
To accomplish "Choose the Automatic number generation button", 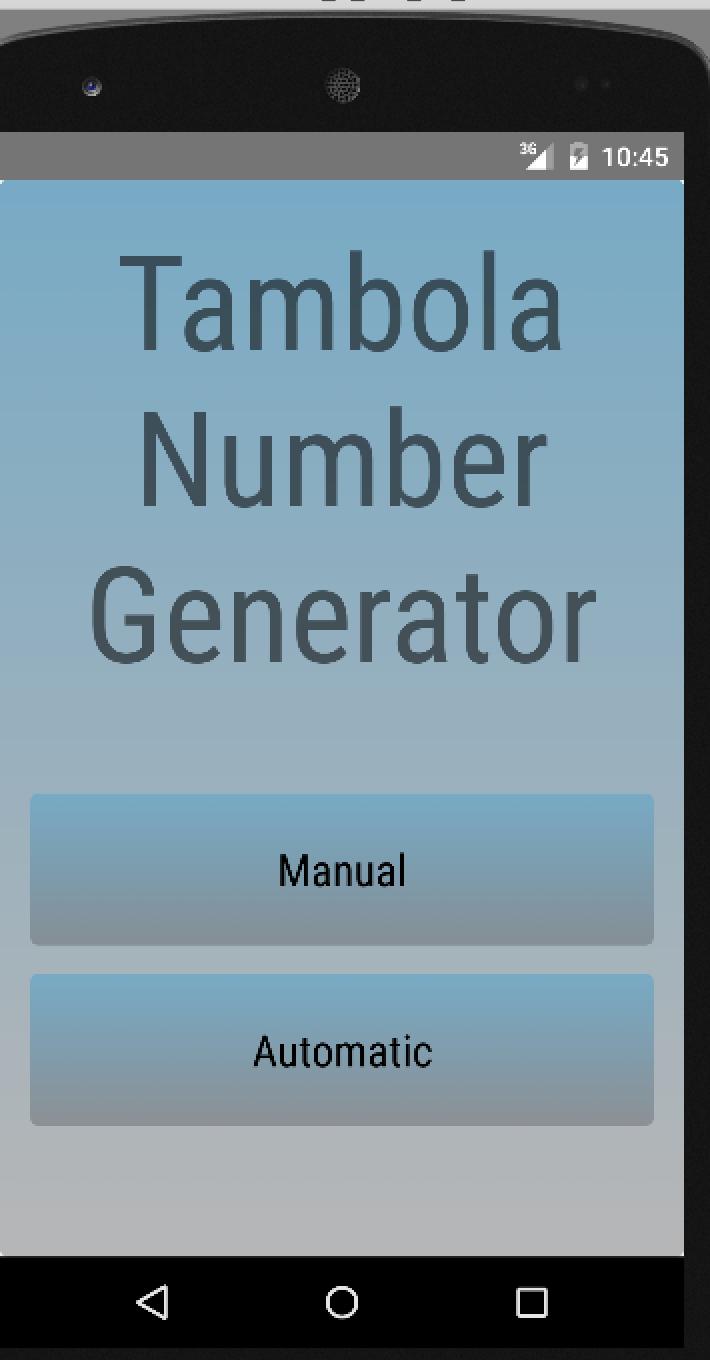I will (341, 1050).
